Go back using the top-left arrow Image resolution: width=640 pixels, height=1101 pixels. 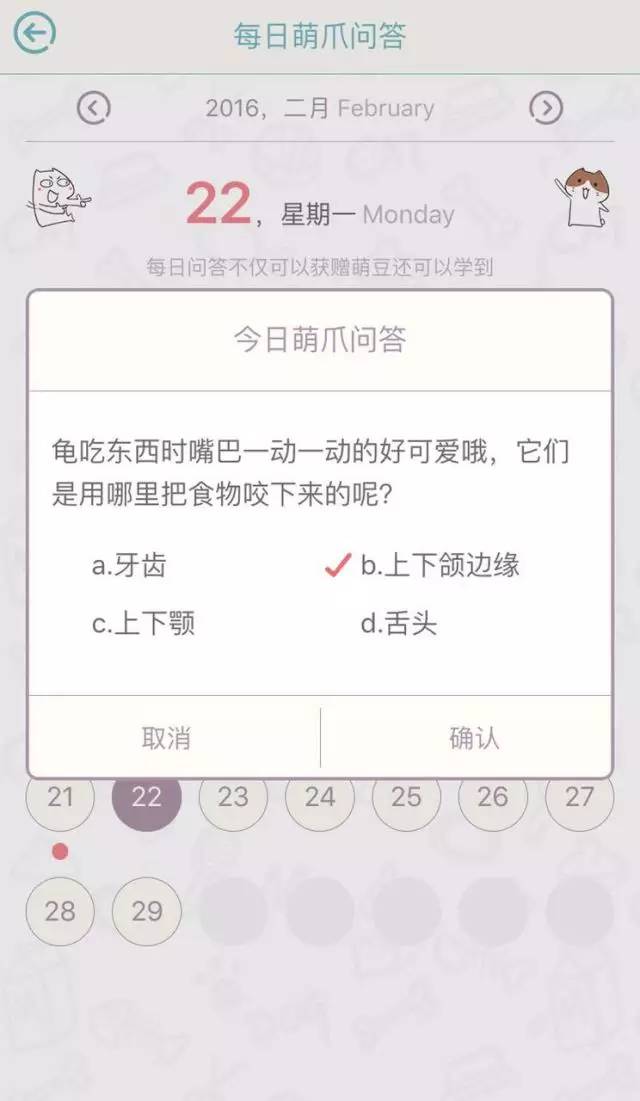coord(34,33)
